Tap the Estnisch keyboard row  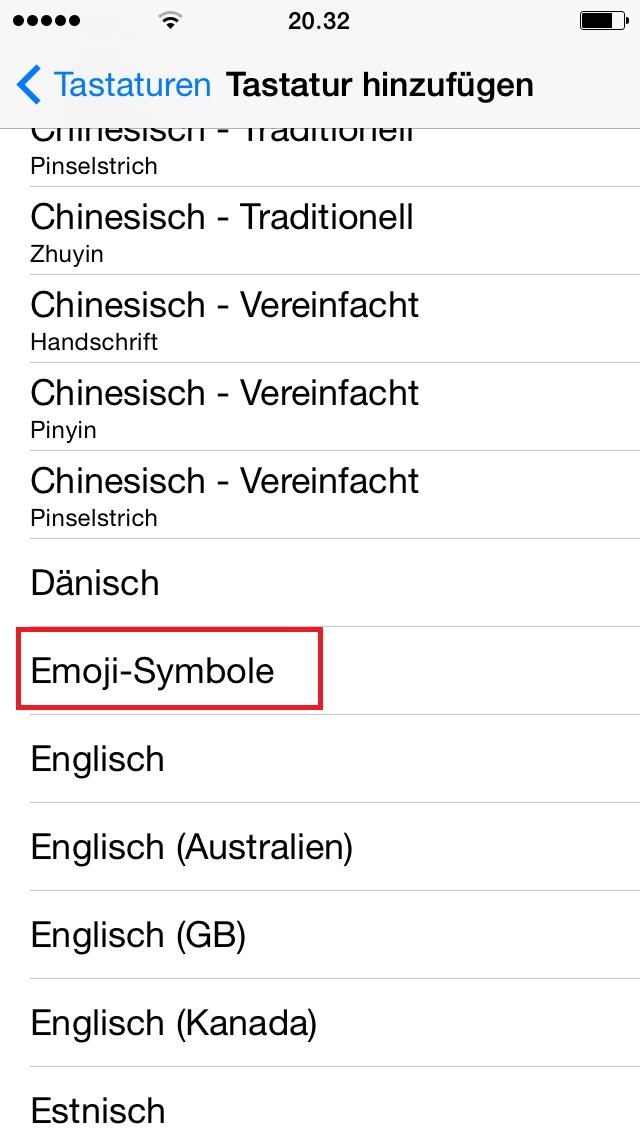coord(320,1102)
